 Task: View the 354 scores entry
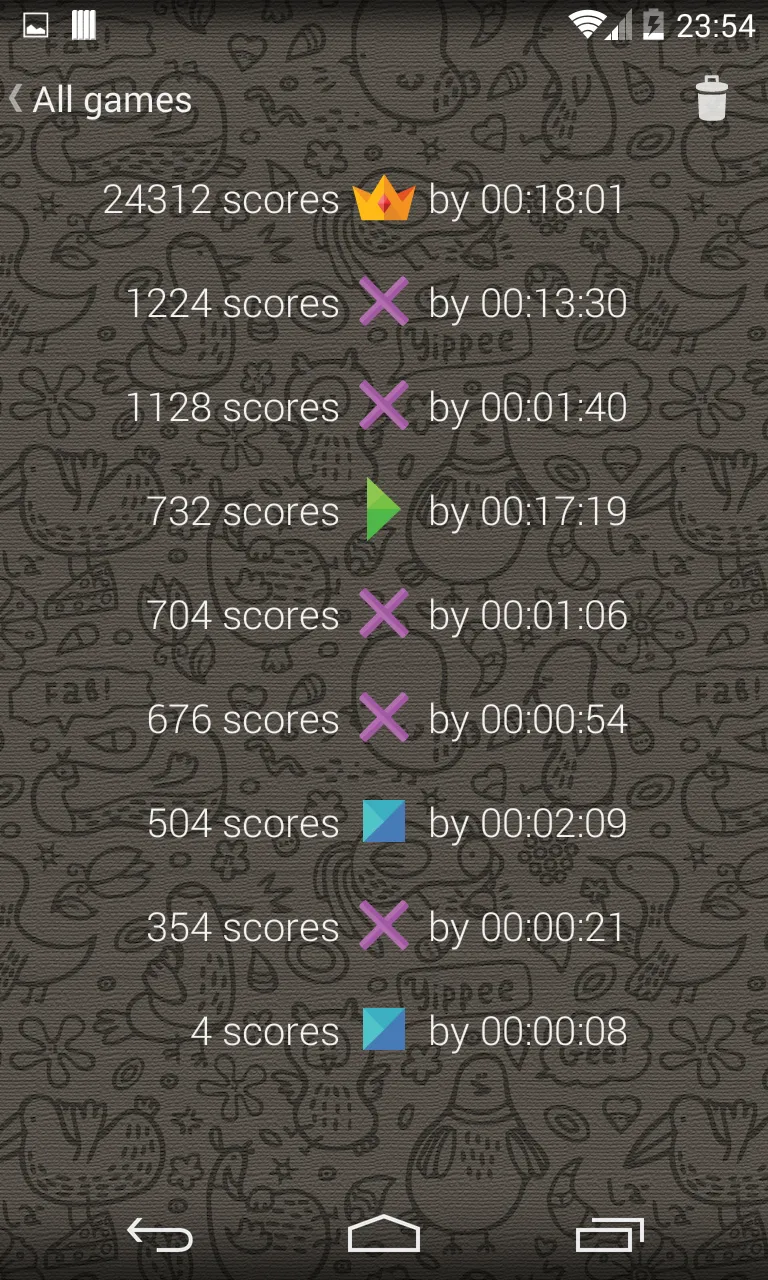[384, 928]
